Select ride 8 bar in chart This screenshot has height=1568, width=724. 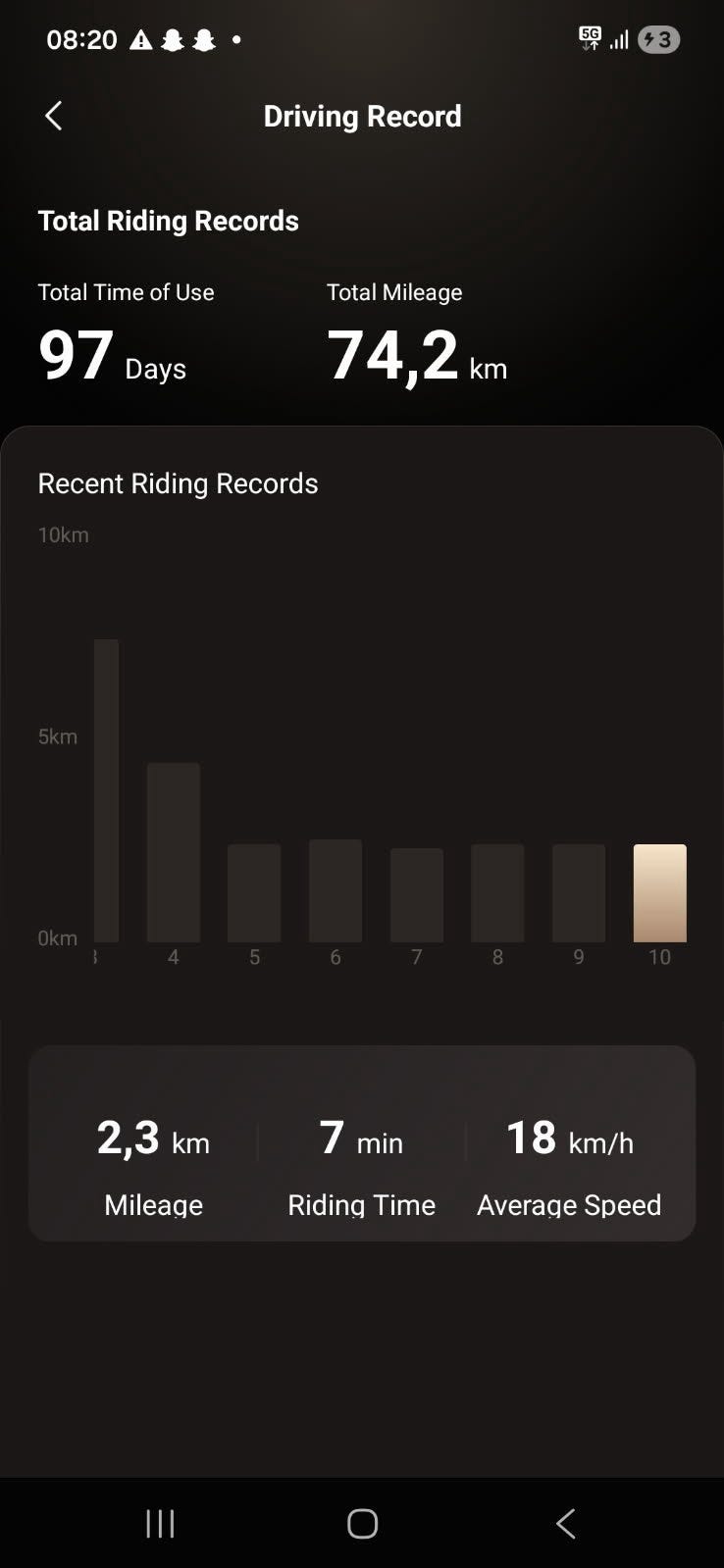click(497, 892)
